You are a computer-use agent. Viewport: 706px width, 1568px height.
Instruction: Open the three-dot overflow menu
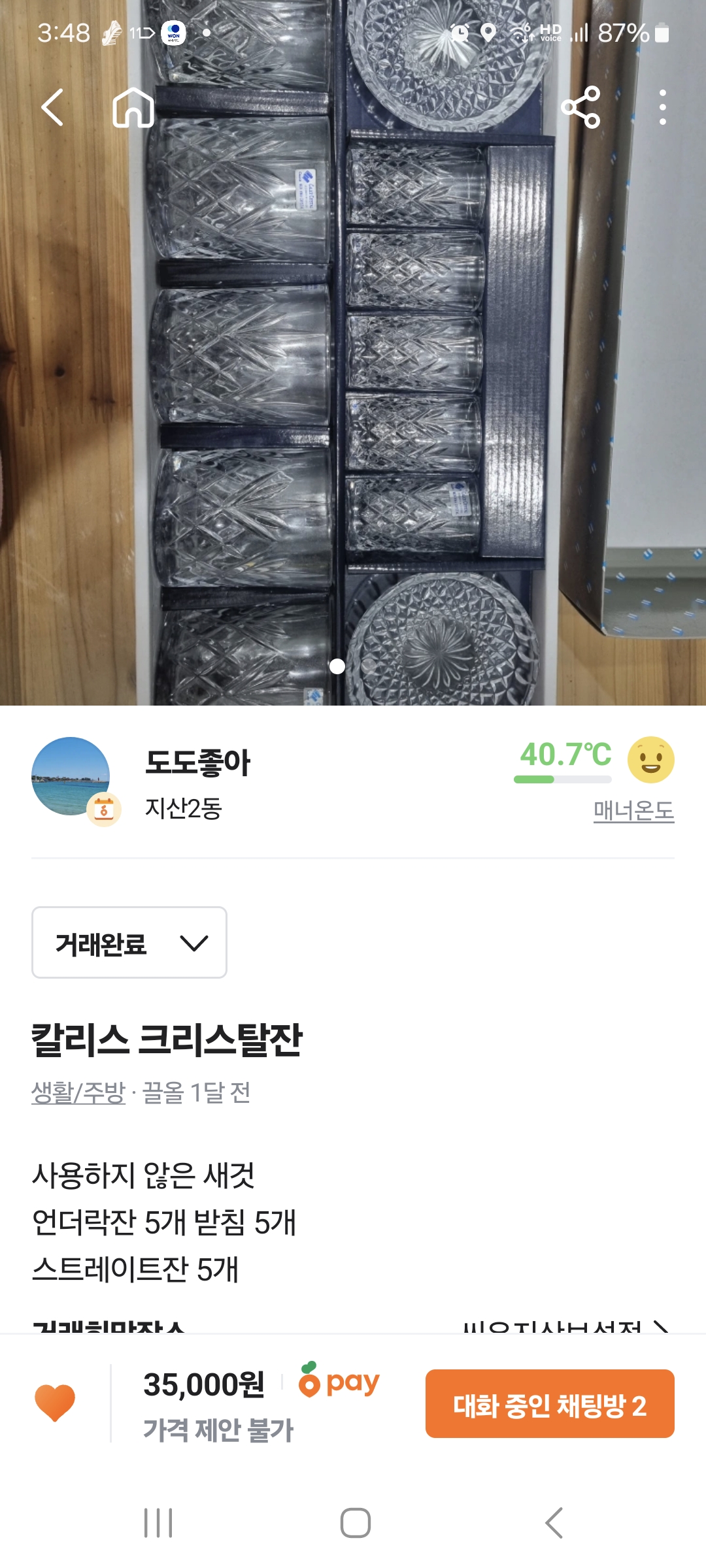coord(662,107)
